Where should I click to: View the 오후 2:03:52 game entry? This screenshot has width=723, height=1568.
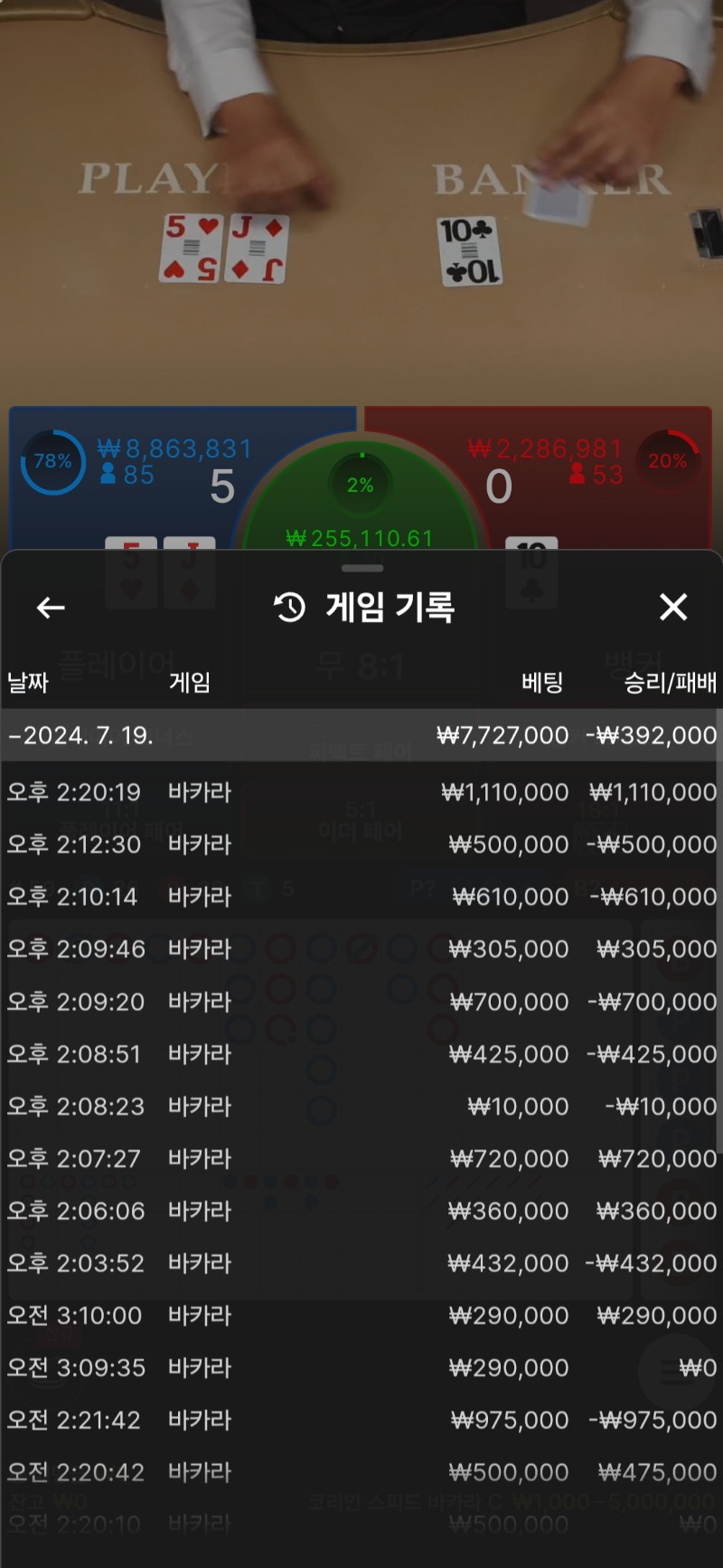[360, 1263]
